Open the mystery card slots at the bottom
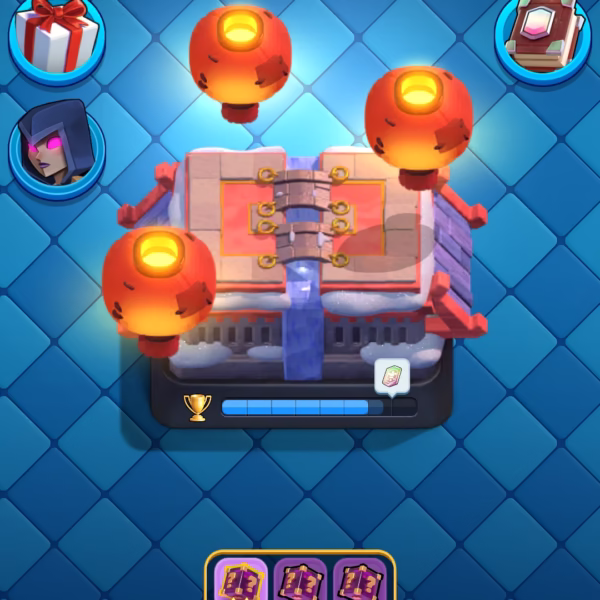The image size is (600, 600). point(300,579)
